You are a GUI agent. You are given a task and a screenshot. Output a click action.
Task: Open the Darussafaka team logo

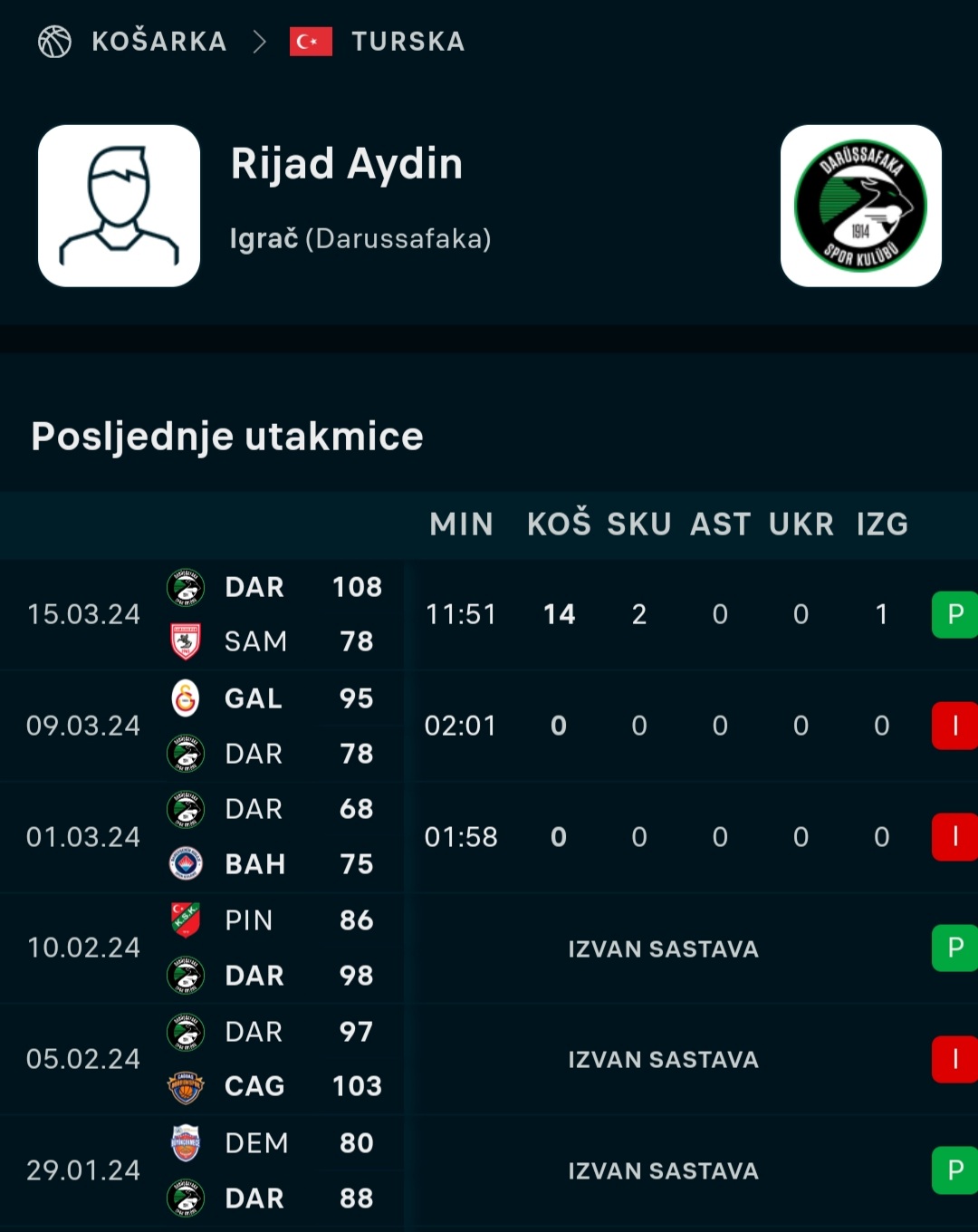pos(860,206)
